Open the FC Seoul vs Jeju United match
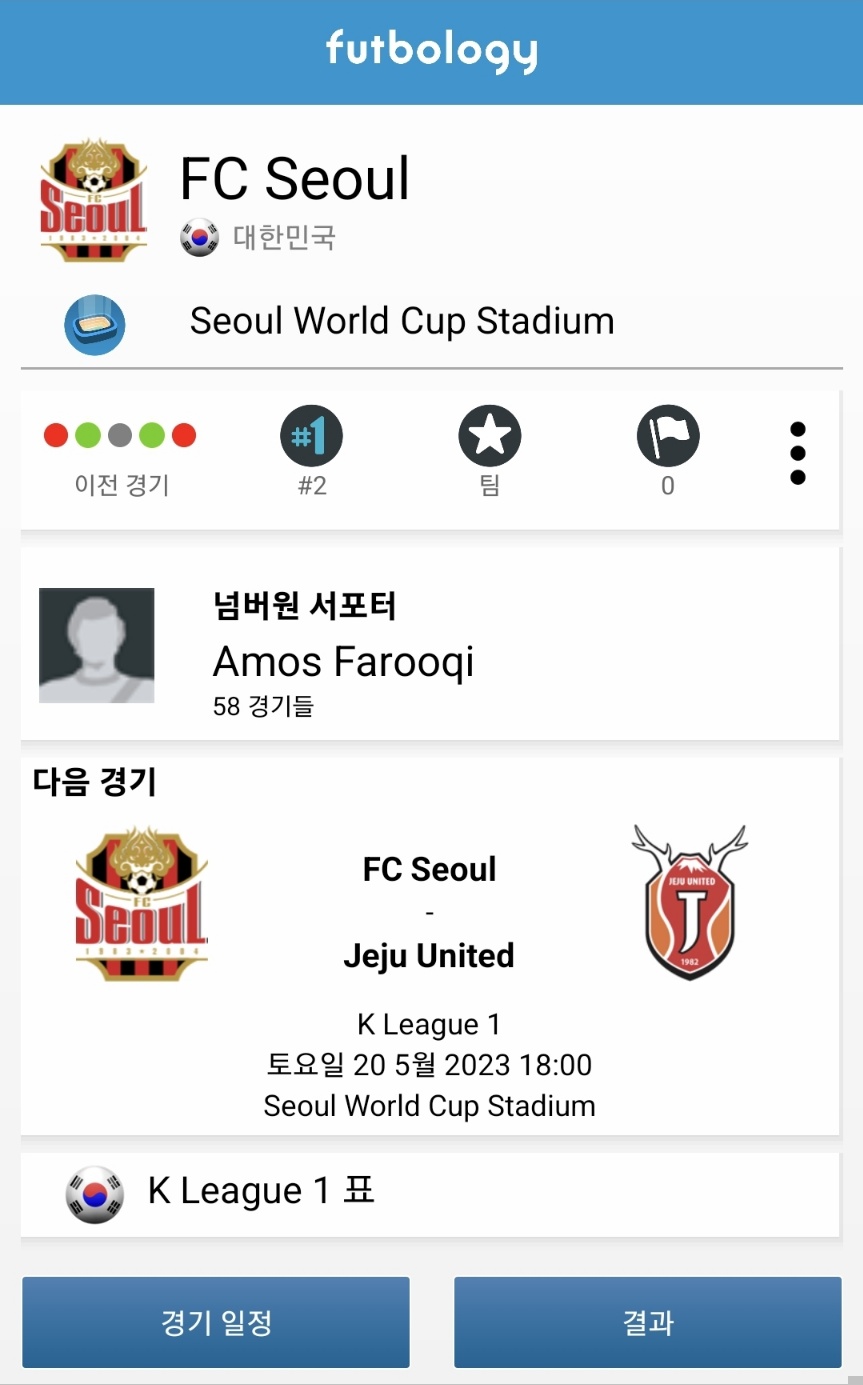Viewport: 863px width, 1385px height. 430,960
